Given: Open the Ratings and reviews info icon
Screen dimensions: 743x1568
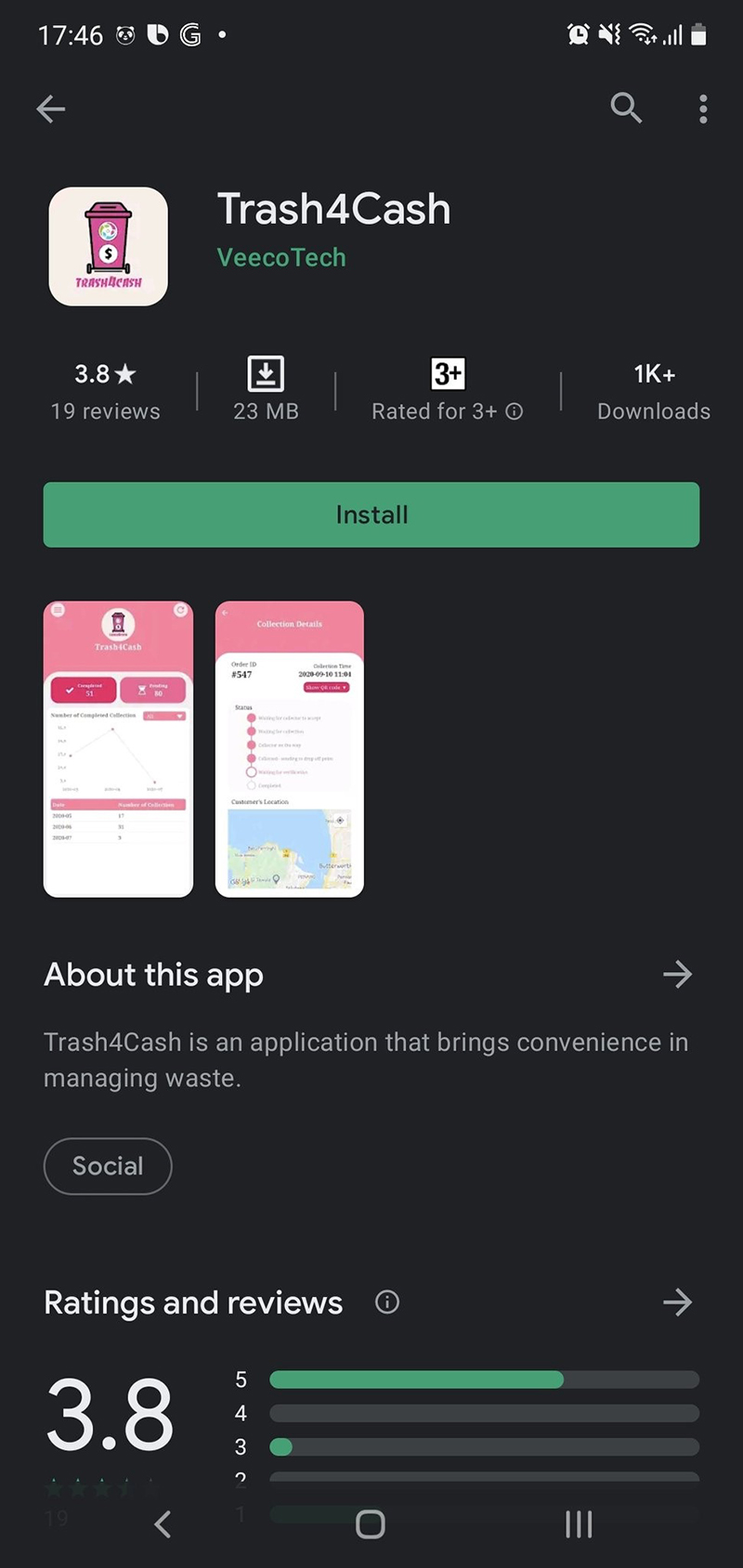Looking at the screenshot, I should point(387,1302).
